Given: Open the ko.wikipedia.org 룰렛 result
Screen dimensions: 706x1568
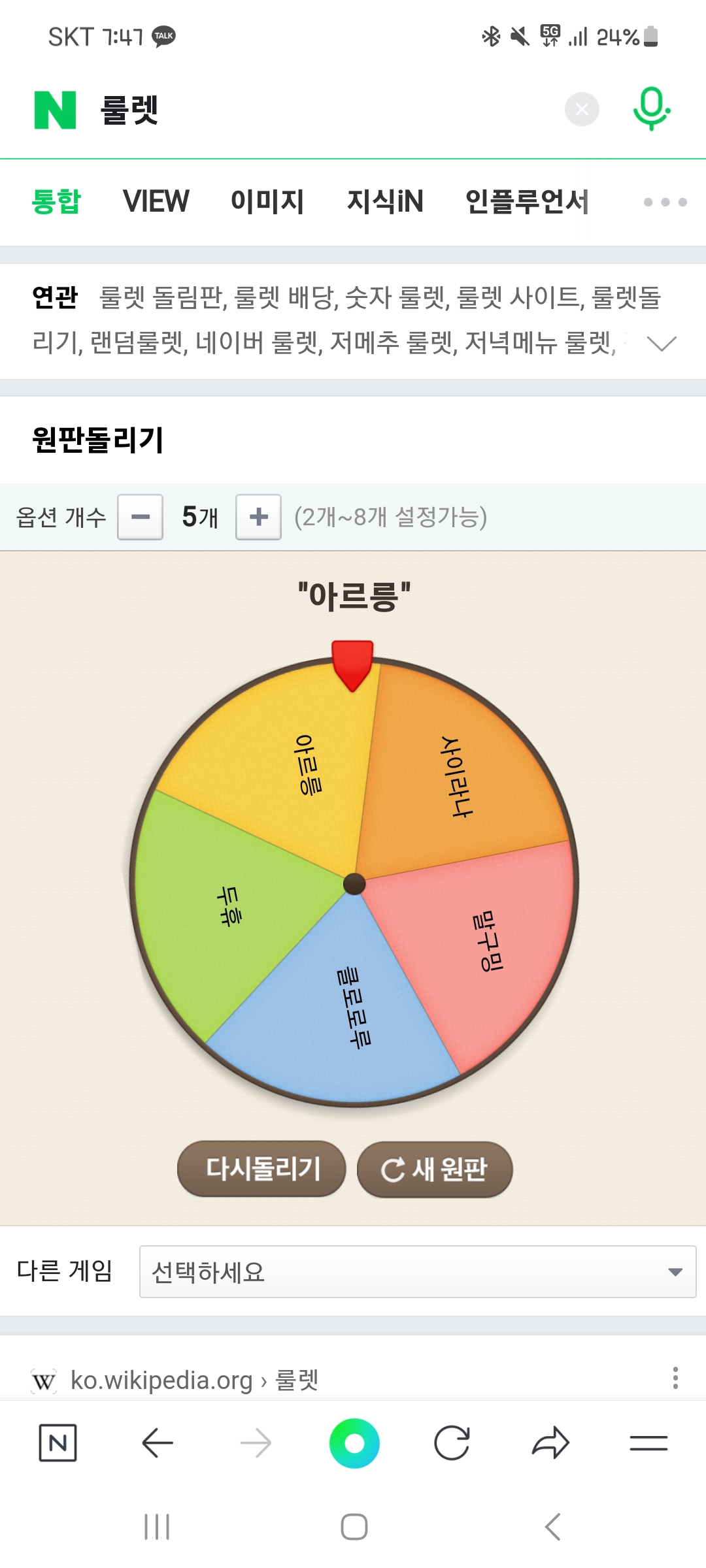Looking at the screenshot, I should pos(193,1380).
